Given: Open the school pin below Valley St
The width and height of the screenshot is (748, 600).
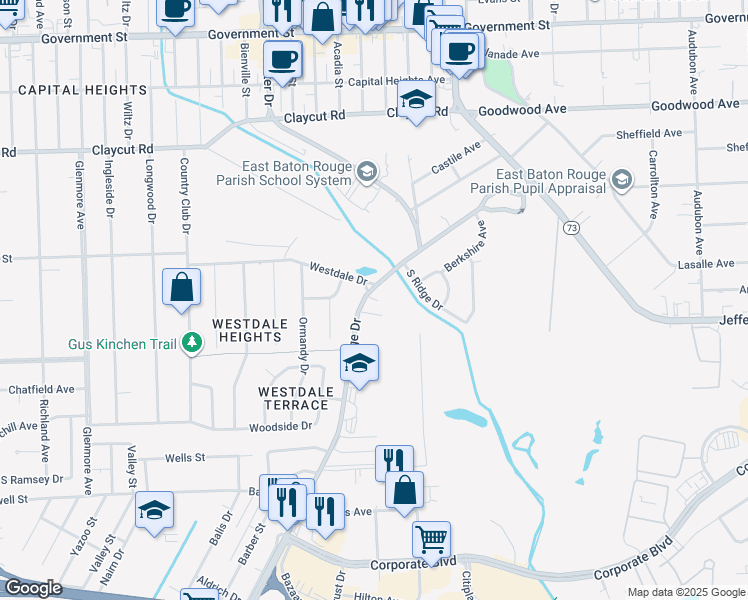Looking at the screenshot, I should pyautogui.click(x=154, y=510).
